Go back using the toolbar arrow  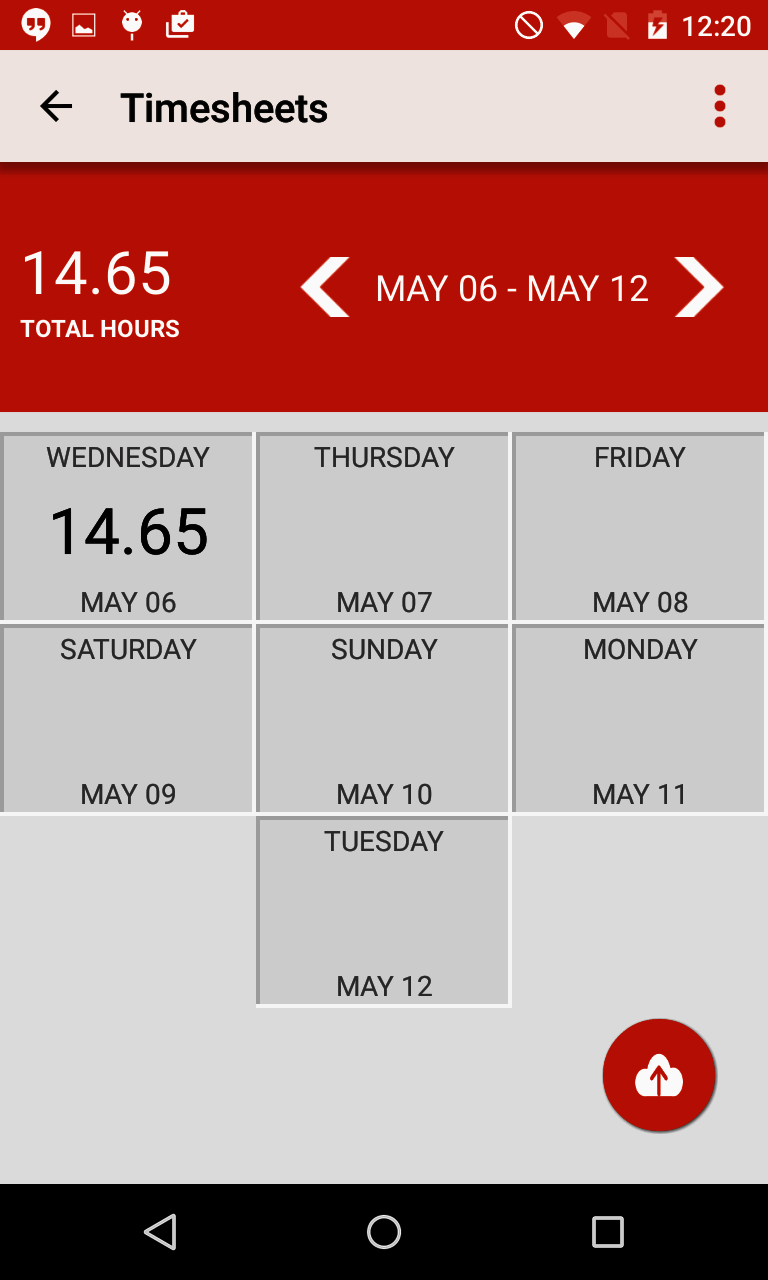56,107
